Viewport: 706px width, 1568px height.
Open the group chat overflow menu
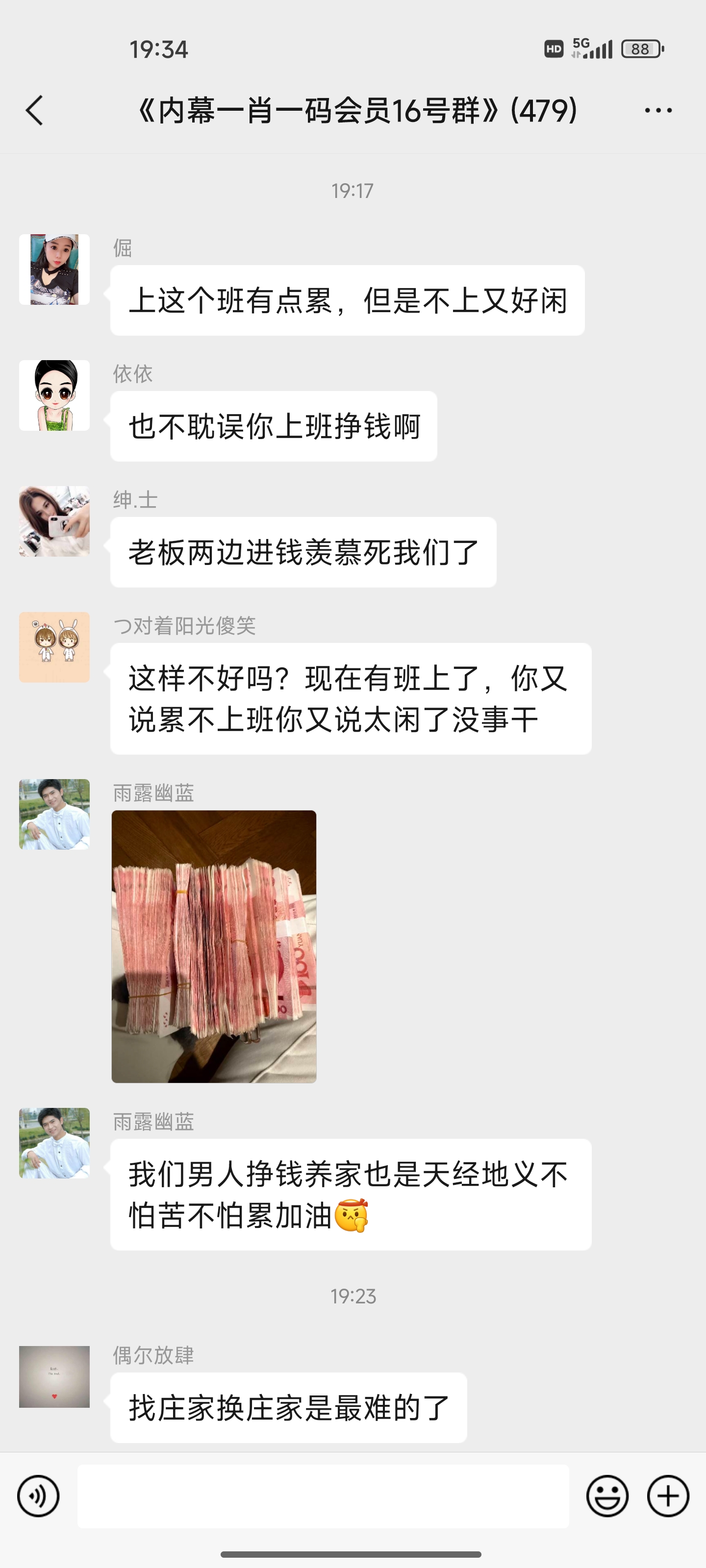tap(658, 110)
